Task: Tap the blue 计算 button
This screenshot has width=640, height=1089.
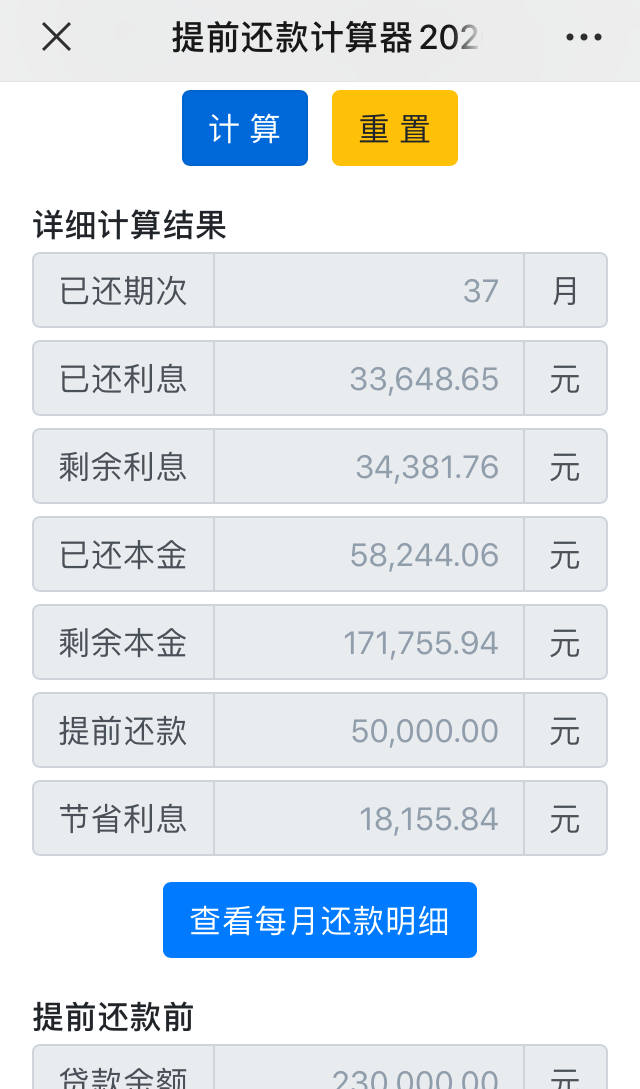Action: [245, 128]
